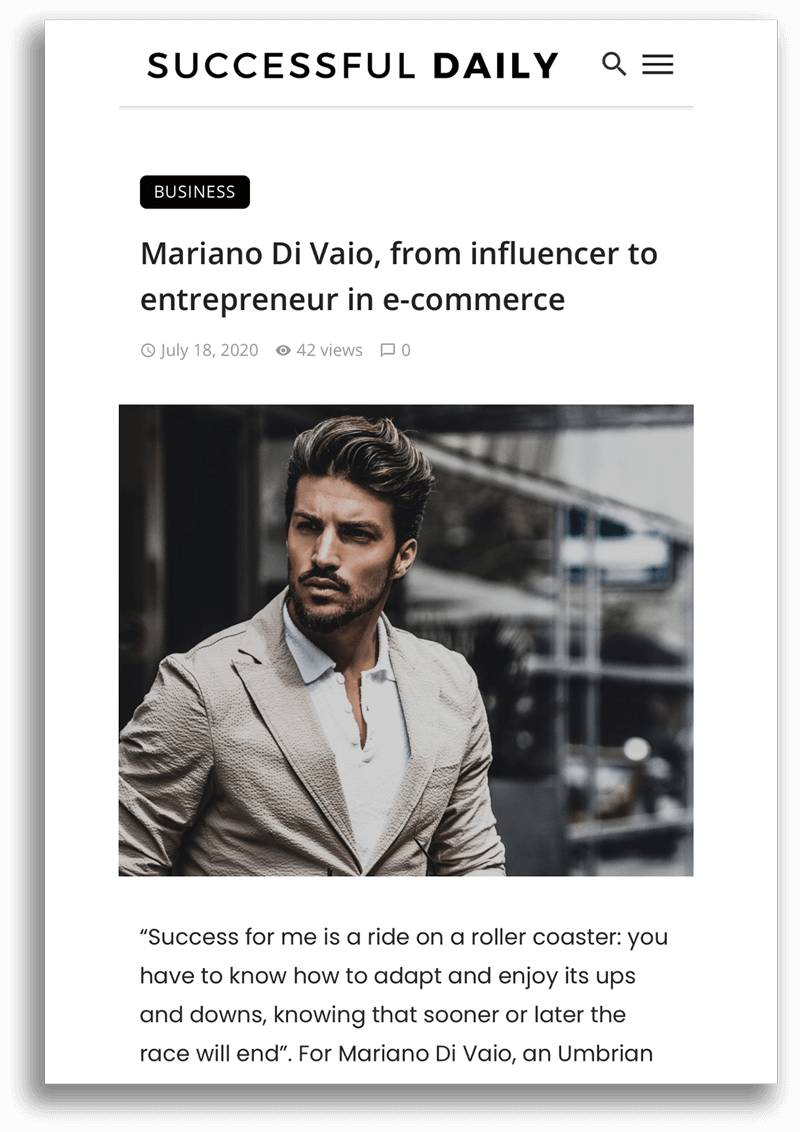Jump to the article comments count
This screenshot has width=800, height=1132.
(x=395, y=350)
